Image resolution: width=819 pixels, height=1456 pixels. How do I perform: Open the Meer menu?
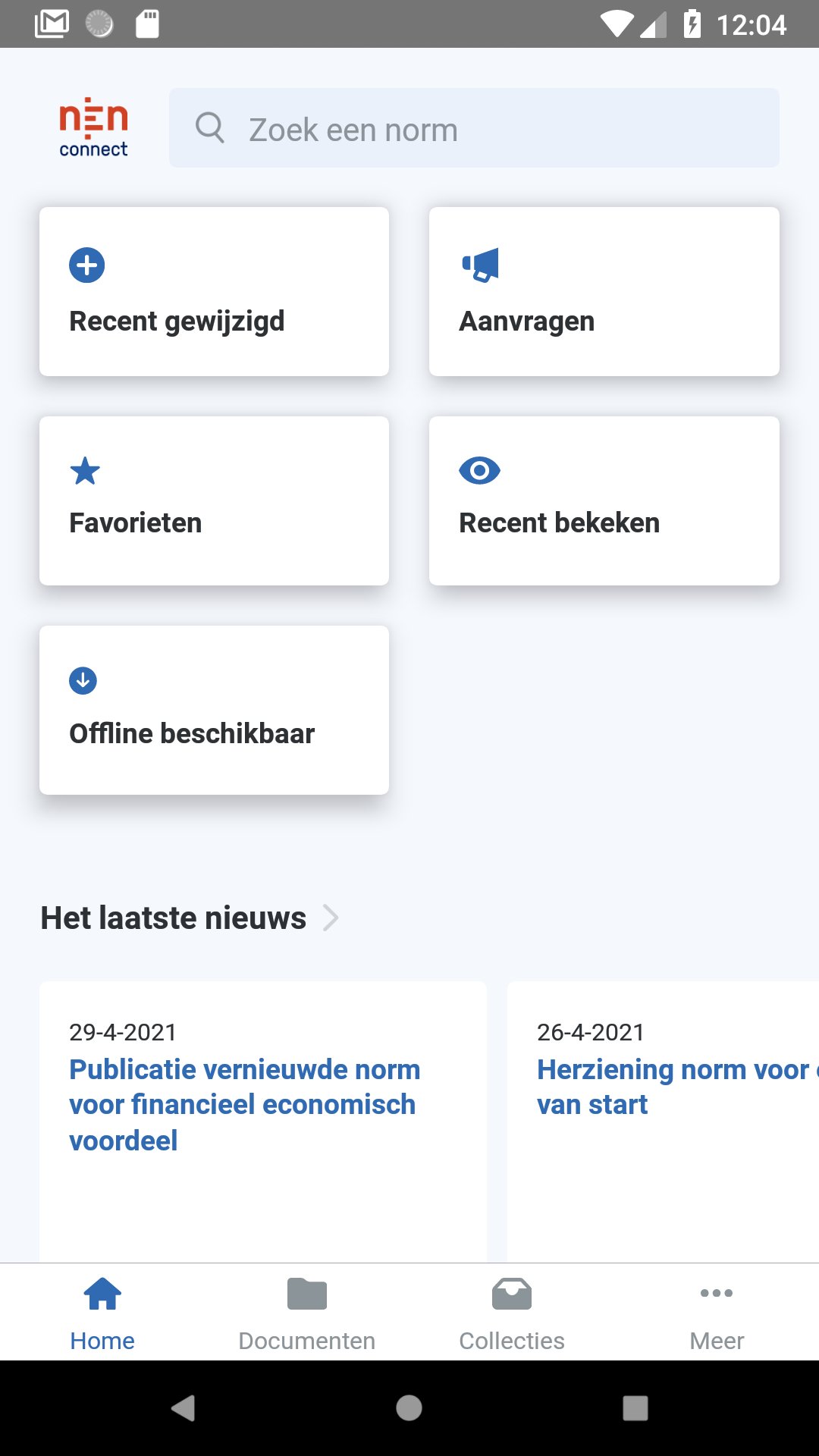[717, 1312]
